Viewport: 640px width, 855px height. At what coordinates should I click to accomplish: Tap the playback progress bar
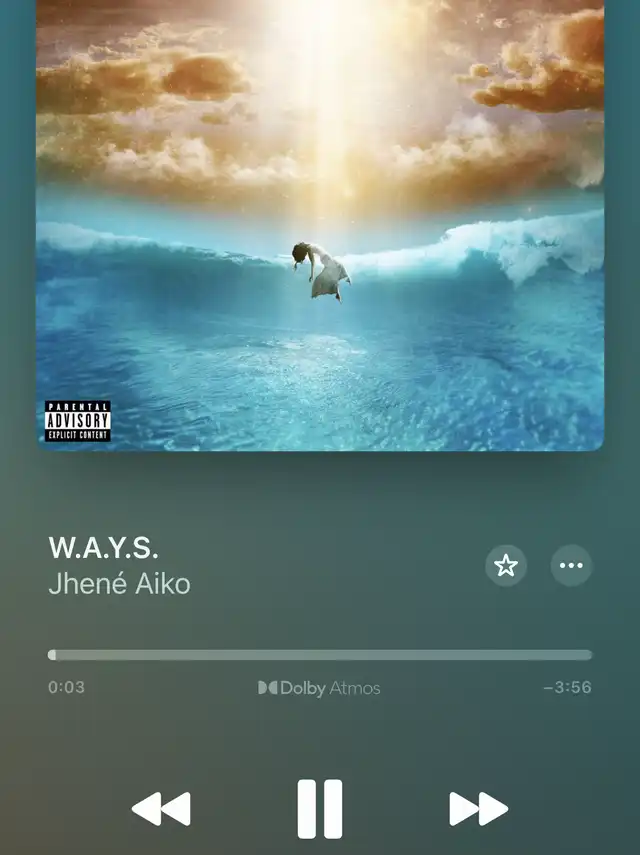(320, 655)
